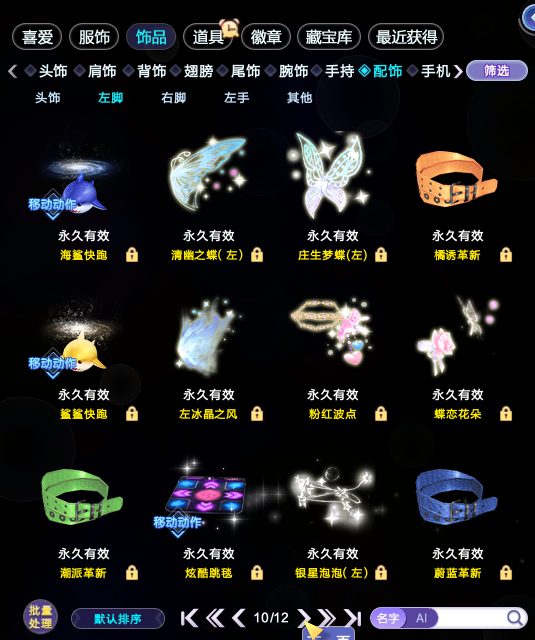
Task: View the 最近获得 tab
Action: 406,37
